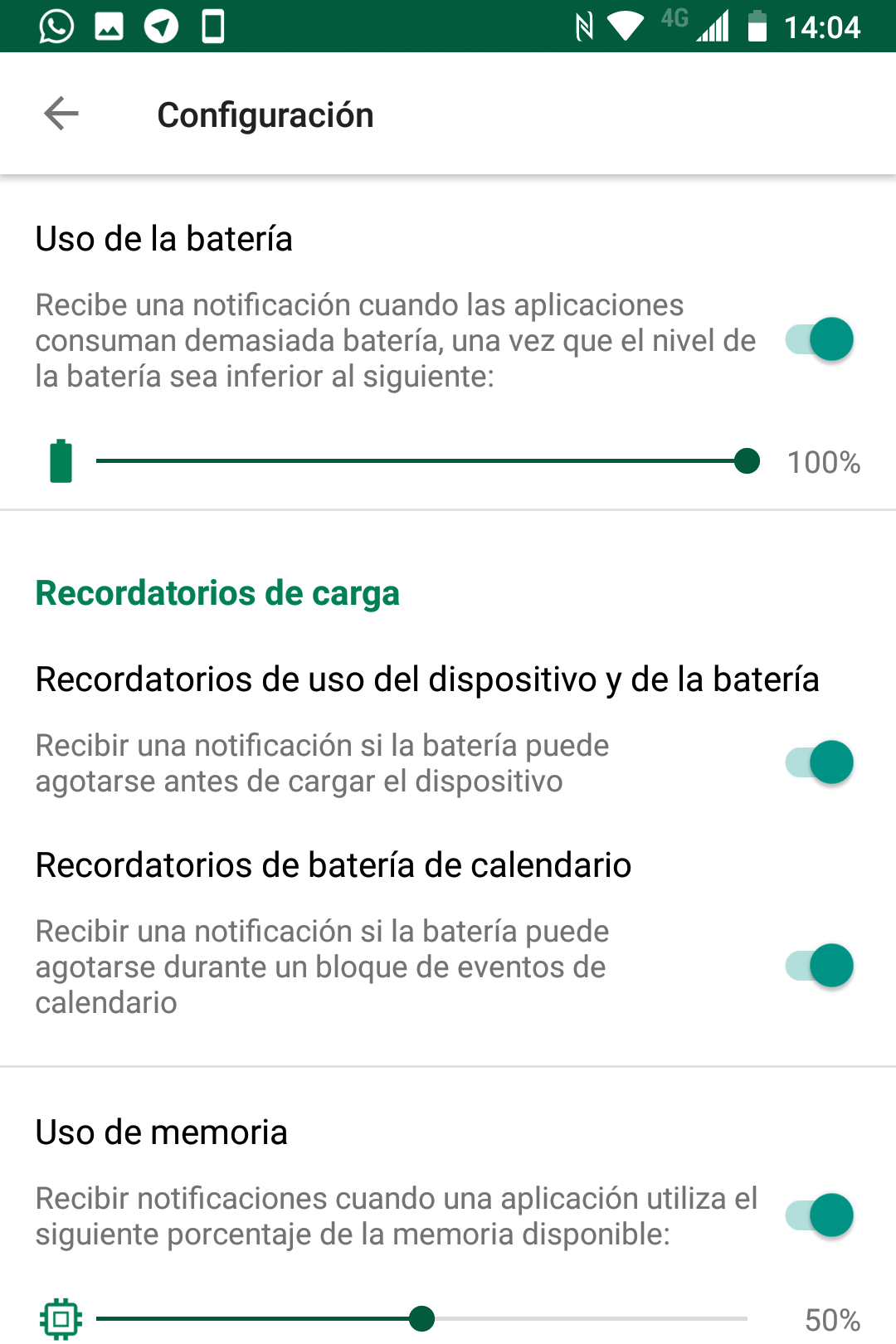Switch off Uso de memoria notifications
This screenshot has height=1344, width=896.
pyautogui.click(x=820, y=1215)
